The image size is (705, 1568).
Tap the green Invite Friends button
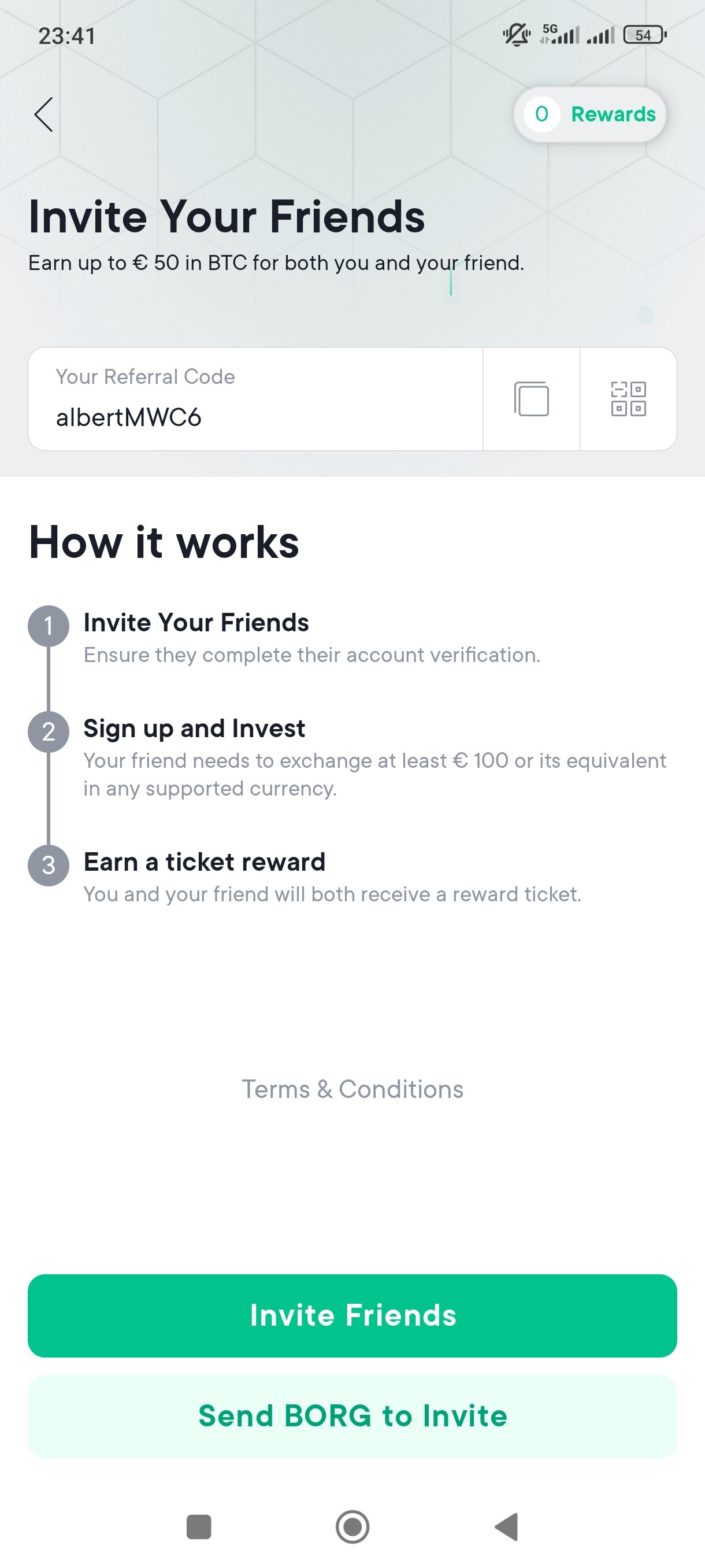point(352,1315)
